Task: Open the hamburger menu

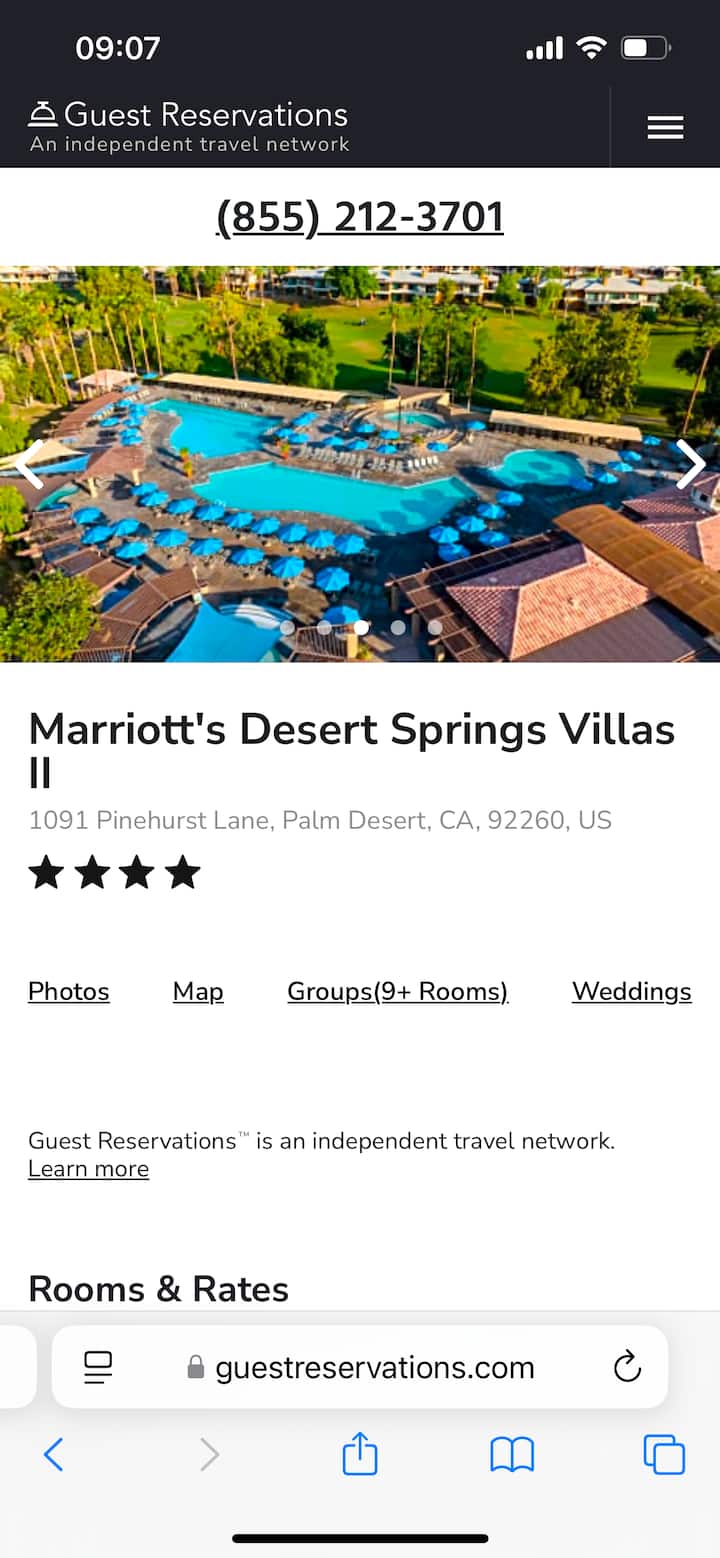Action: pos(665,127)
